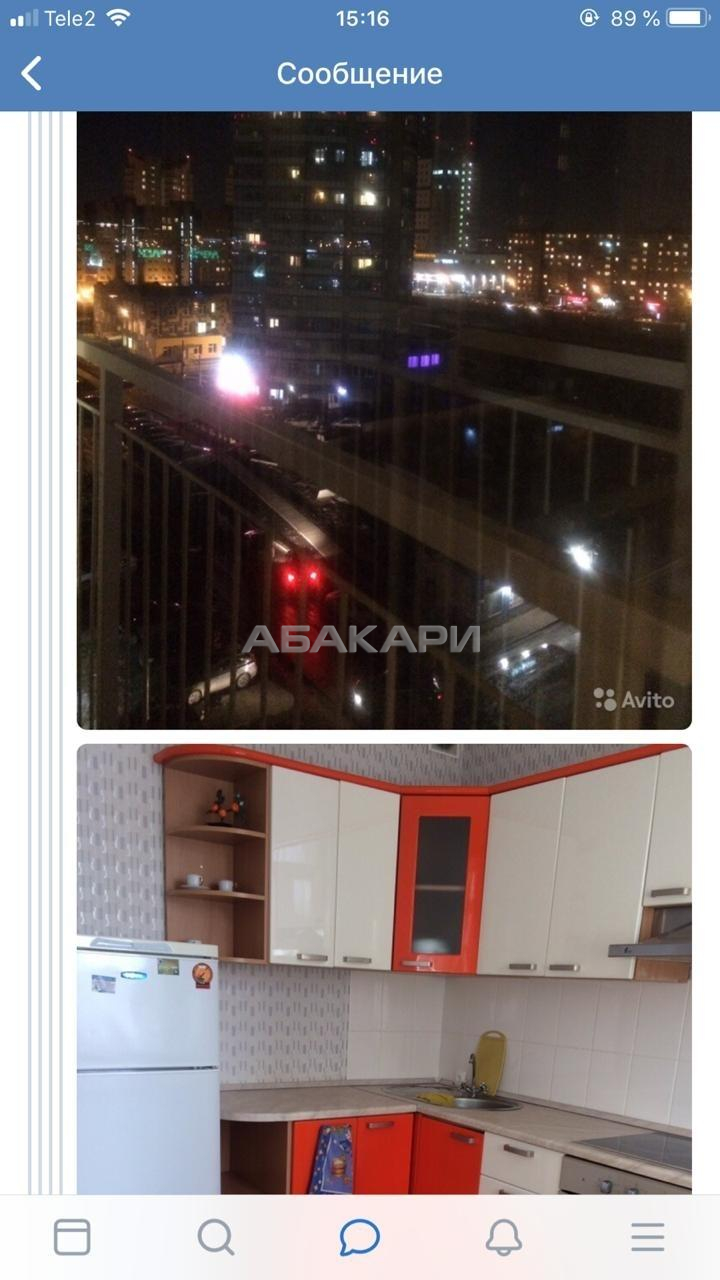This screenshot has height=1280, width=720.
Task: Switch to the news feed tab
Action: (x=72, y=1237)
